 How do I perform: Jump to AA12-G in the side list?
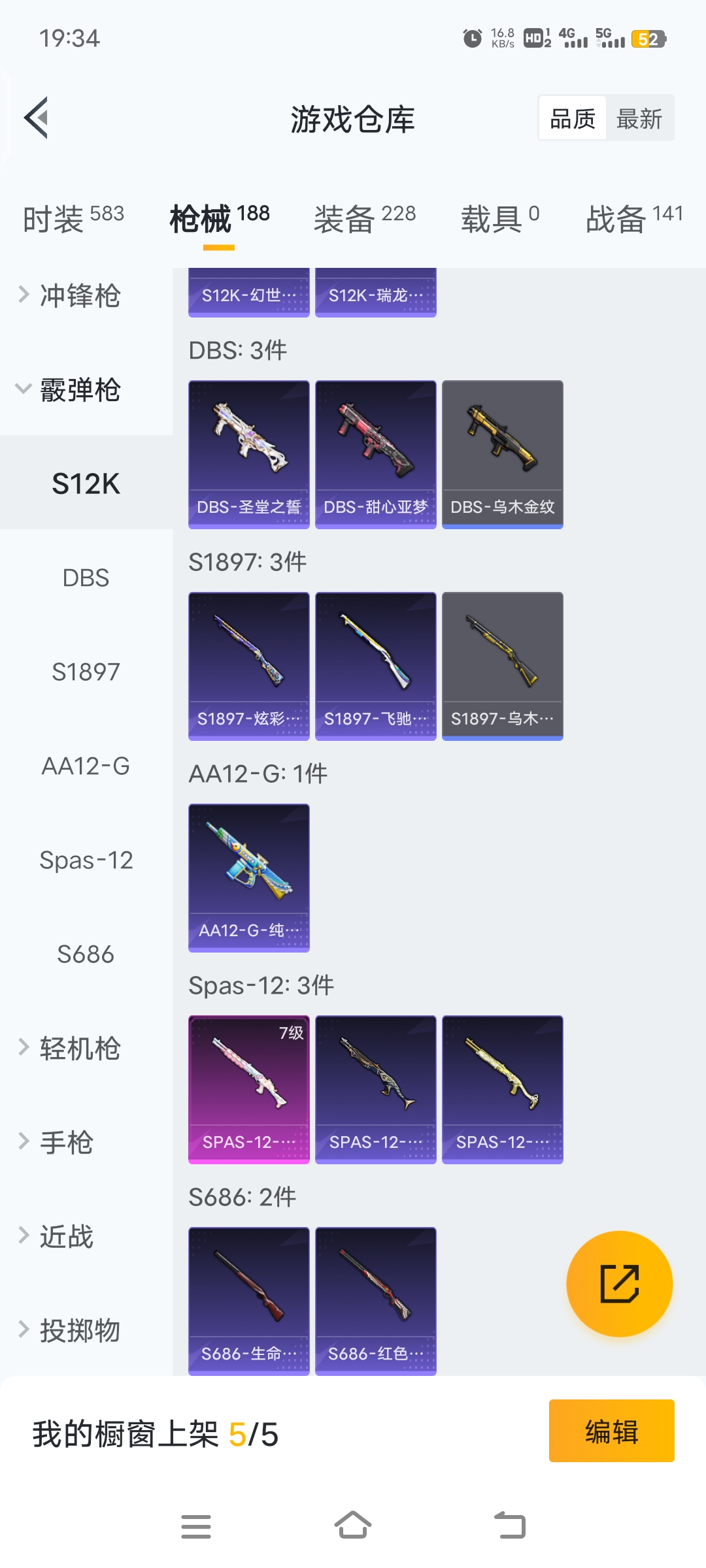(86, 766)
